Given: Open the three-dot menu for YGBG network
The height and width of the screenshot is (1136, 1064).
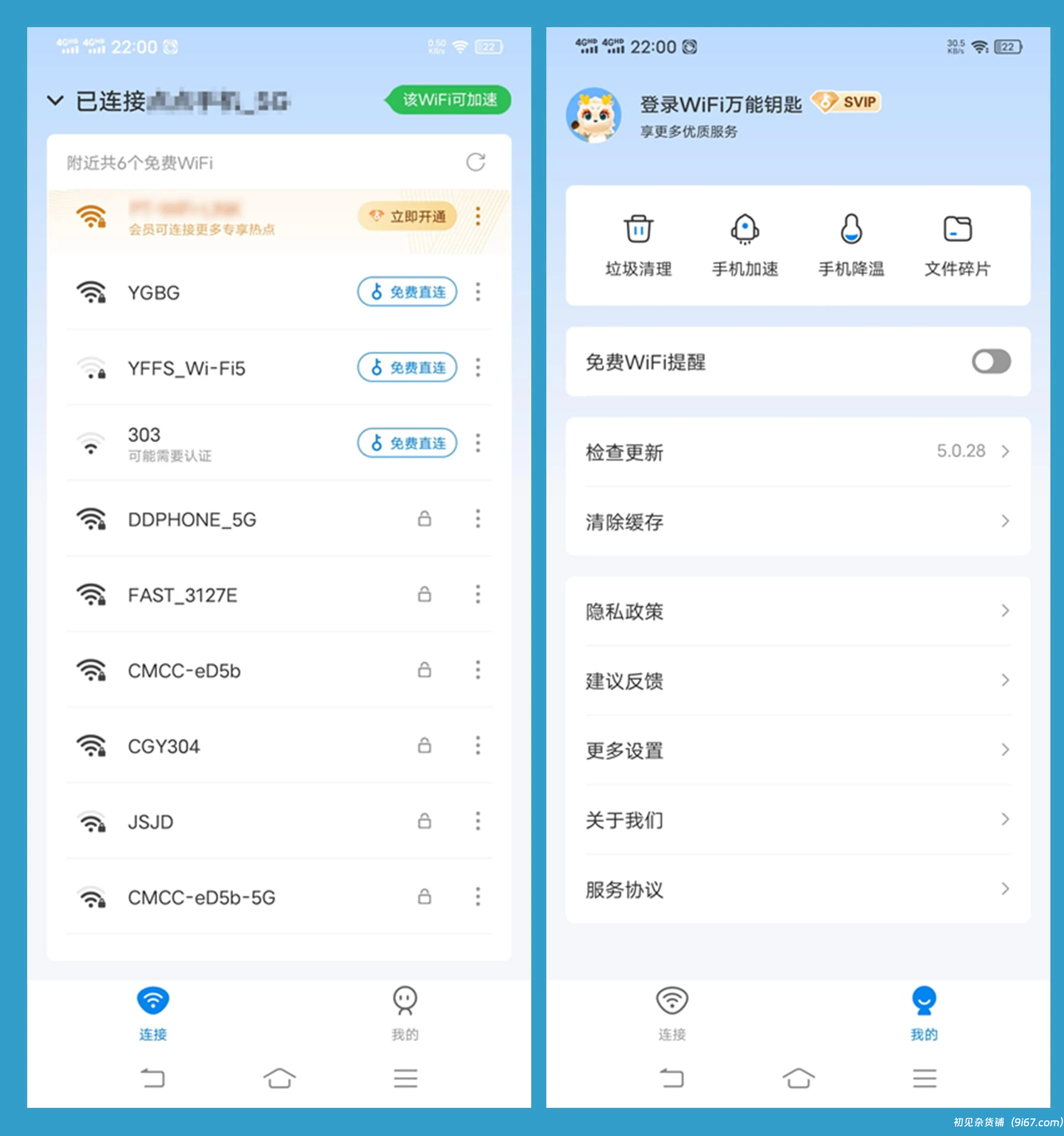Looking at the screenshot, I should (x=478, y=292).
